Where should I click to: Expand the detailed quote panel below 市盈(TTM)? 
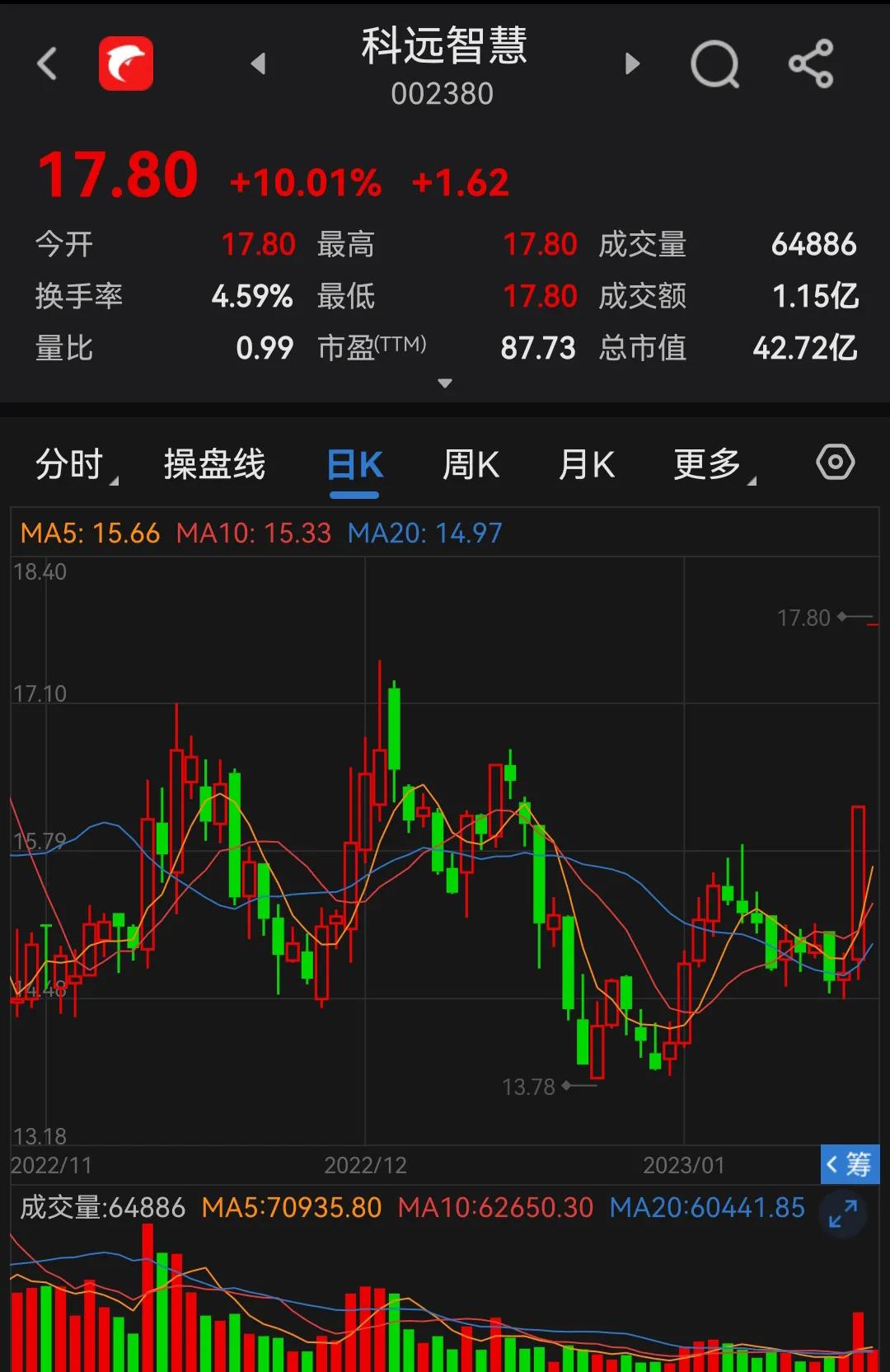(x=444, y=383)
